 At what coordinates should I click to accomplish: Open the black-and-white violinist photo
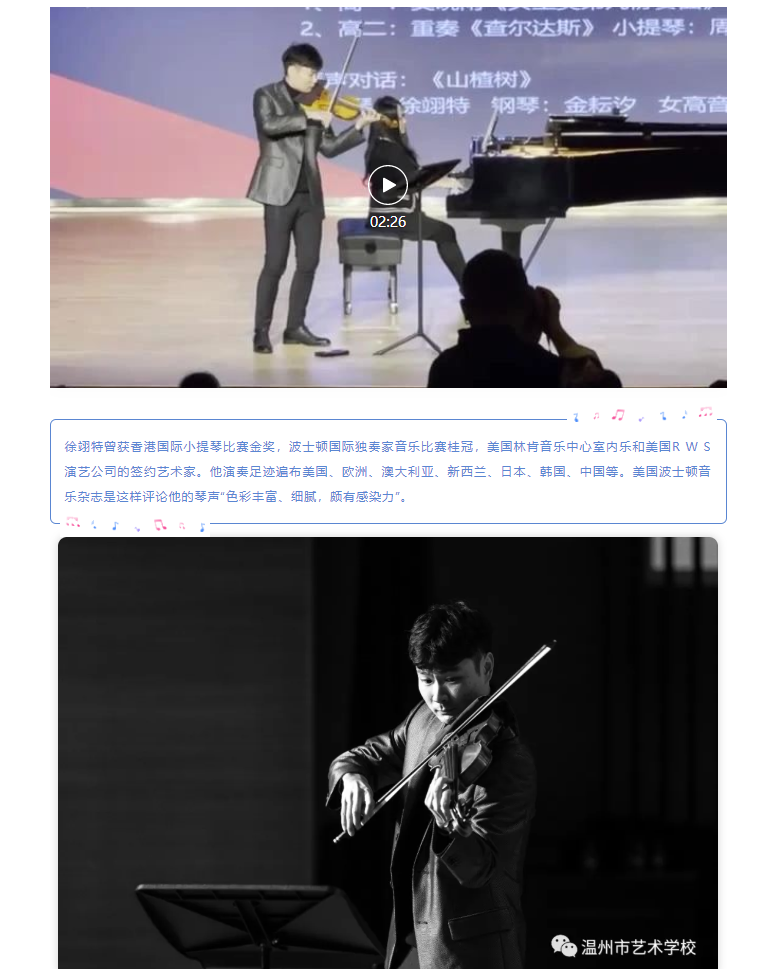point(388,752)
